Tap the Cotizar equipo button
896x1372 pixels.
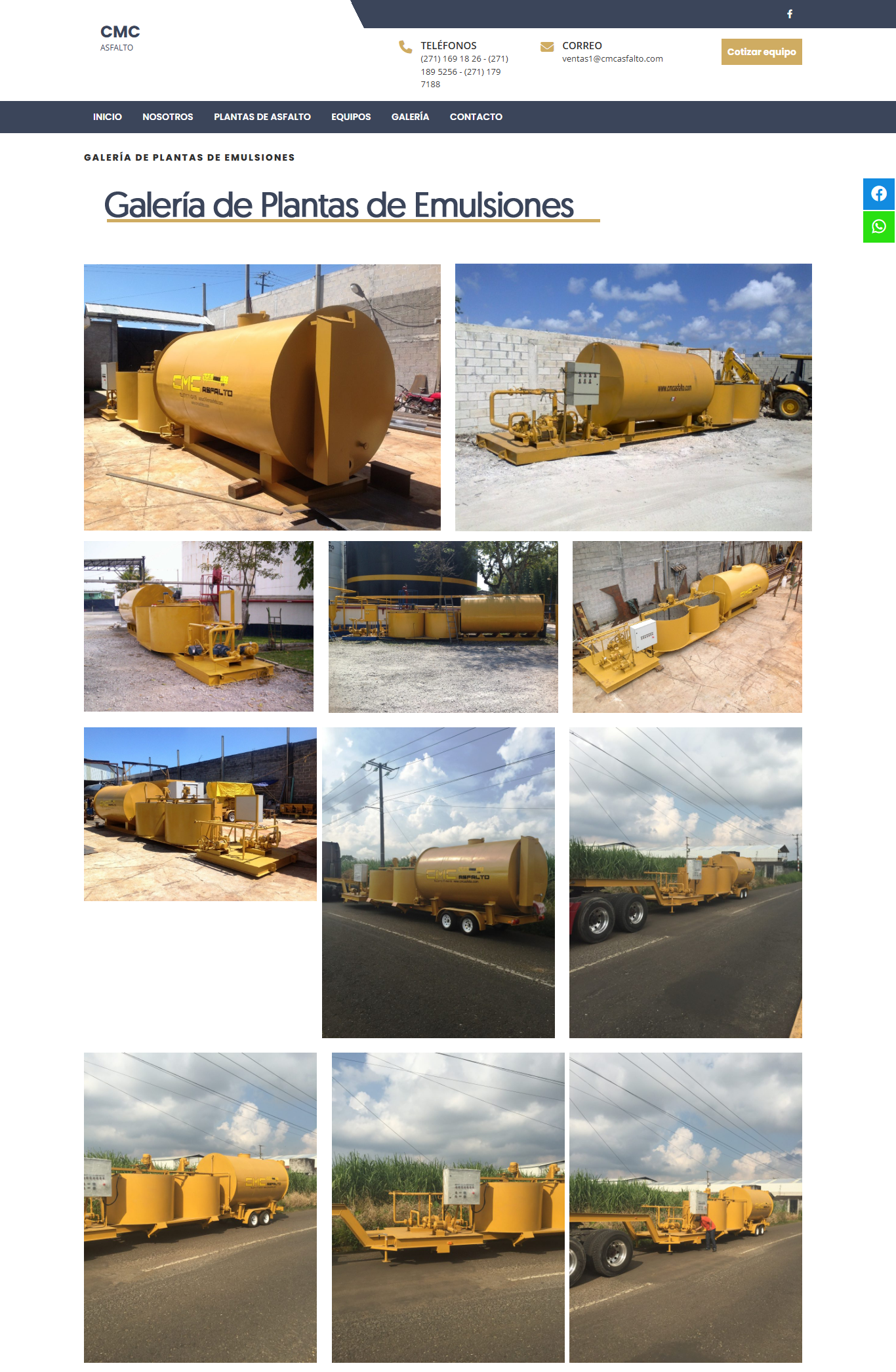pos(761,52)
